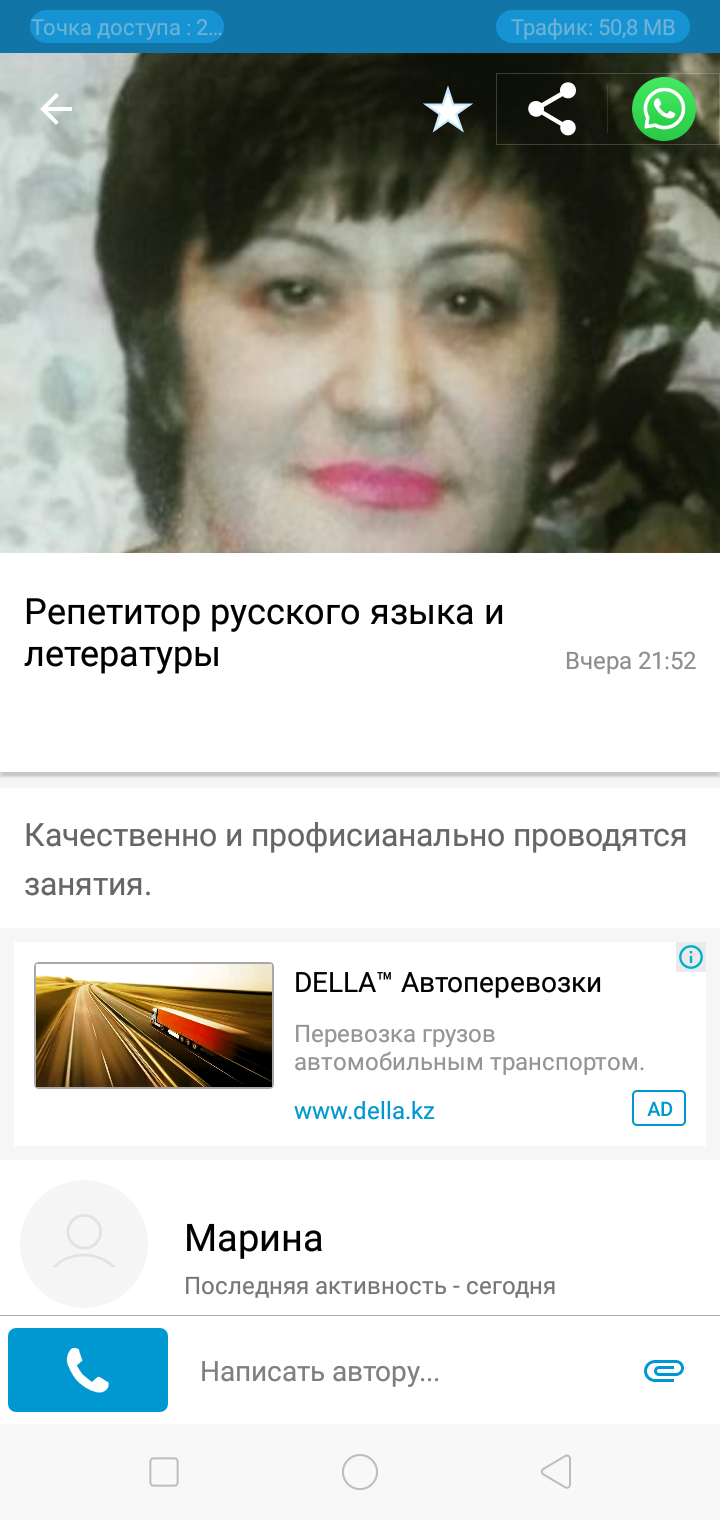Add this listing to favorites with the star
The width and height of the screenshot is (720, 1520).
coord(447,109)
